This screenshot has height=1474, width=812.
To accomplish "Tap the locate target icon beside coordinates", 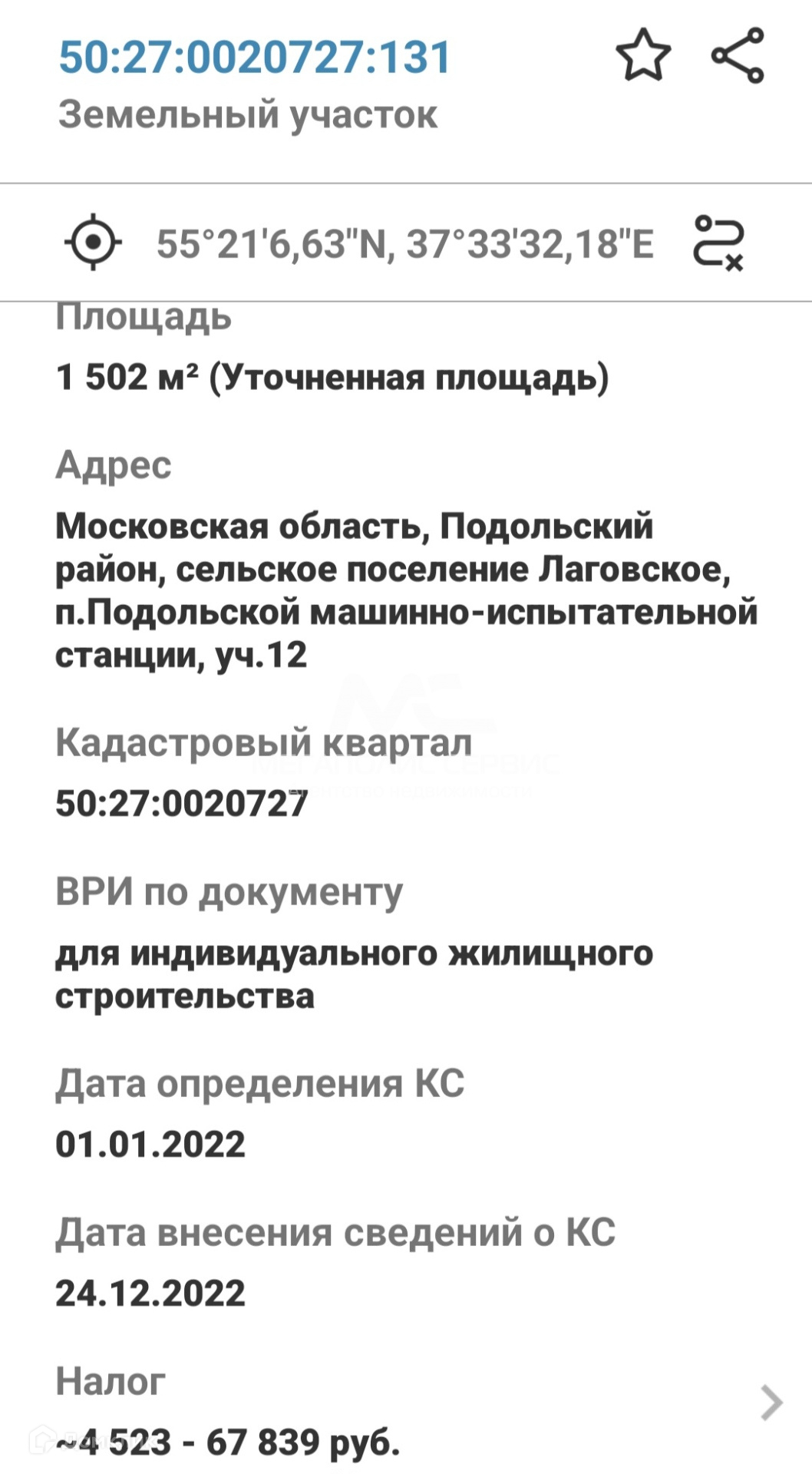I will [x=93, y=243].
